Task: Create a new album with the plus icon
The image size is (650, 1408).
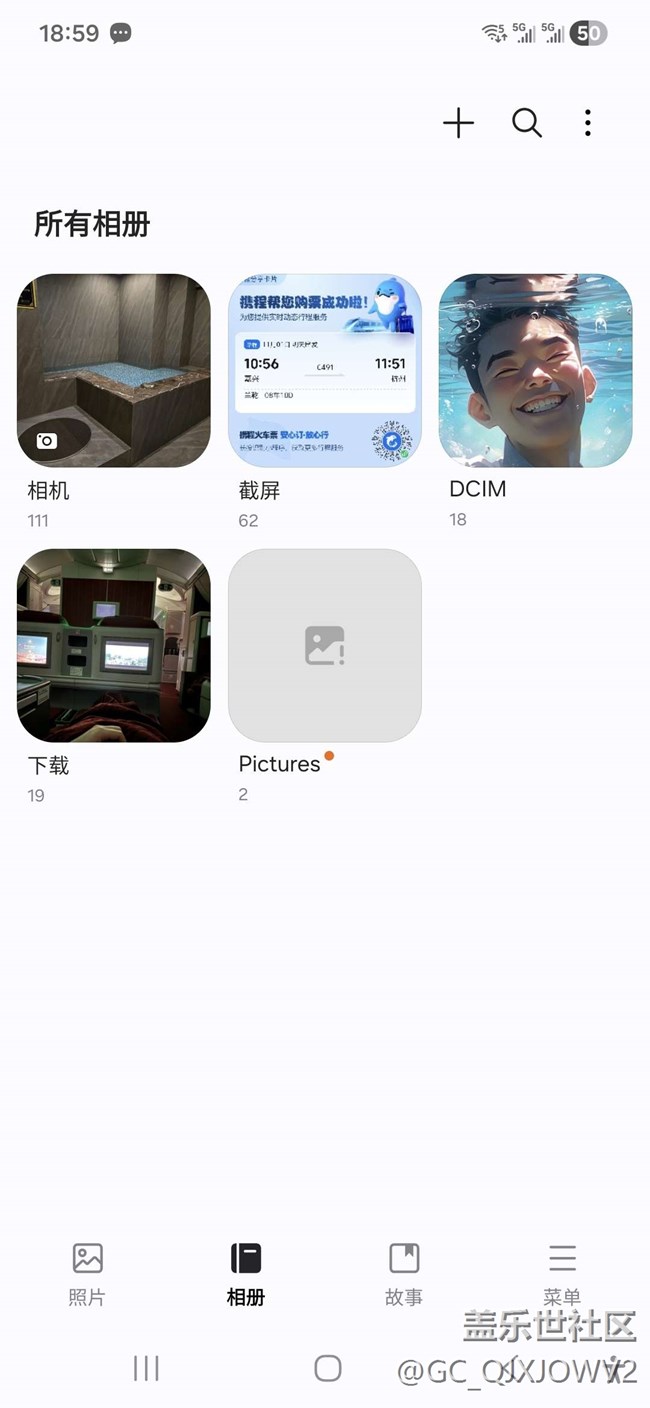Action: coord(458,123)
